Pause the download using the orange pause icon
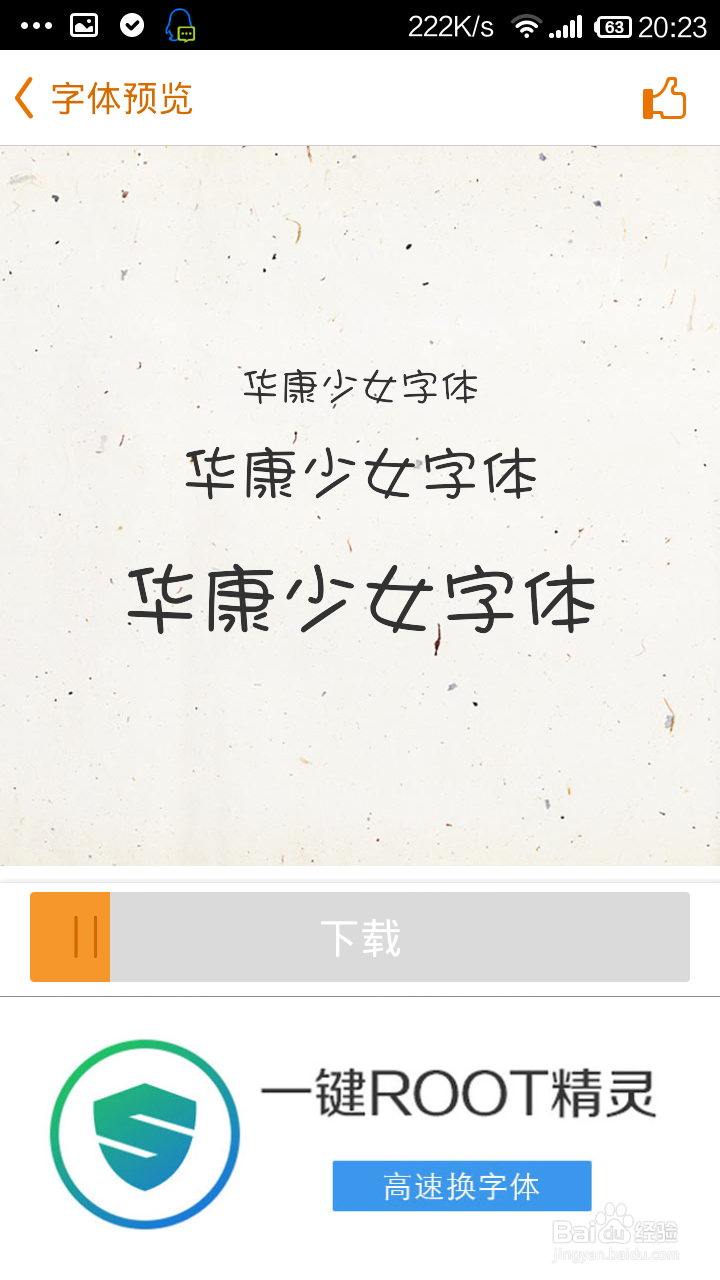This screenshot has width=720, height=1280. point(70,936)
